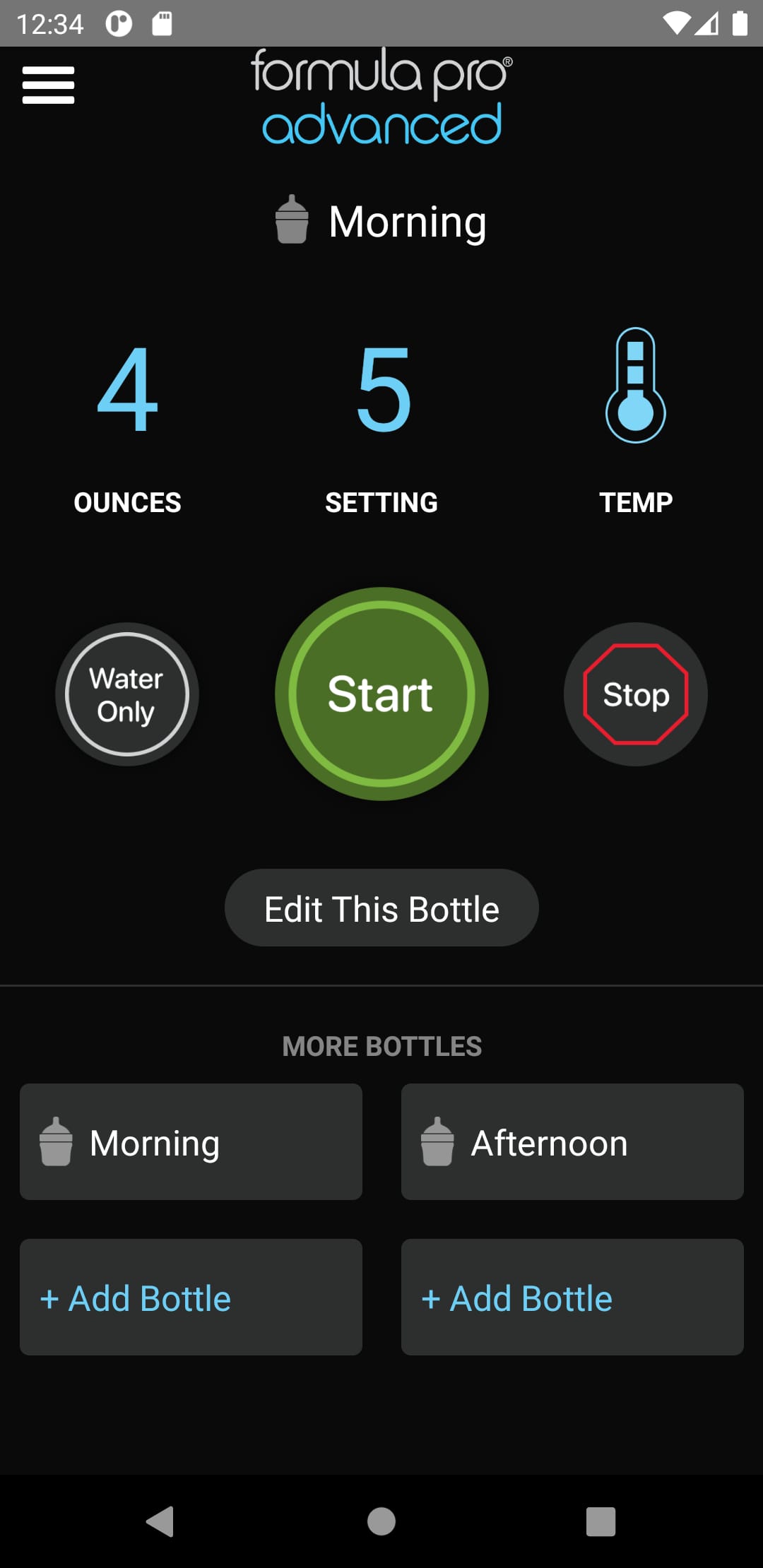
Task: Switch to the Afternoon bottle preset
Action: (x=572, y=1141)
